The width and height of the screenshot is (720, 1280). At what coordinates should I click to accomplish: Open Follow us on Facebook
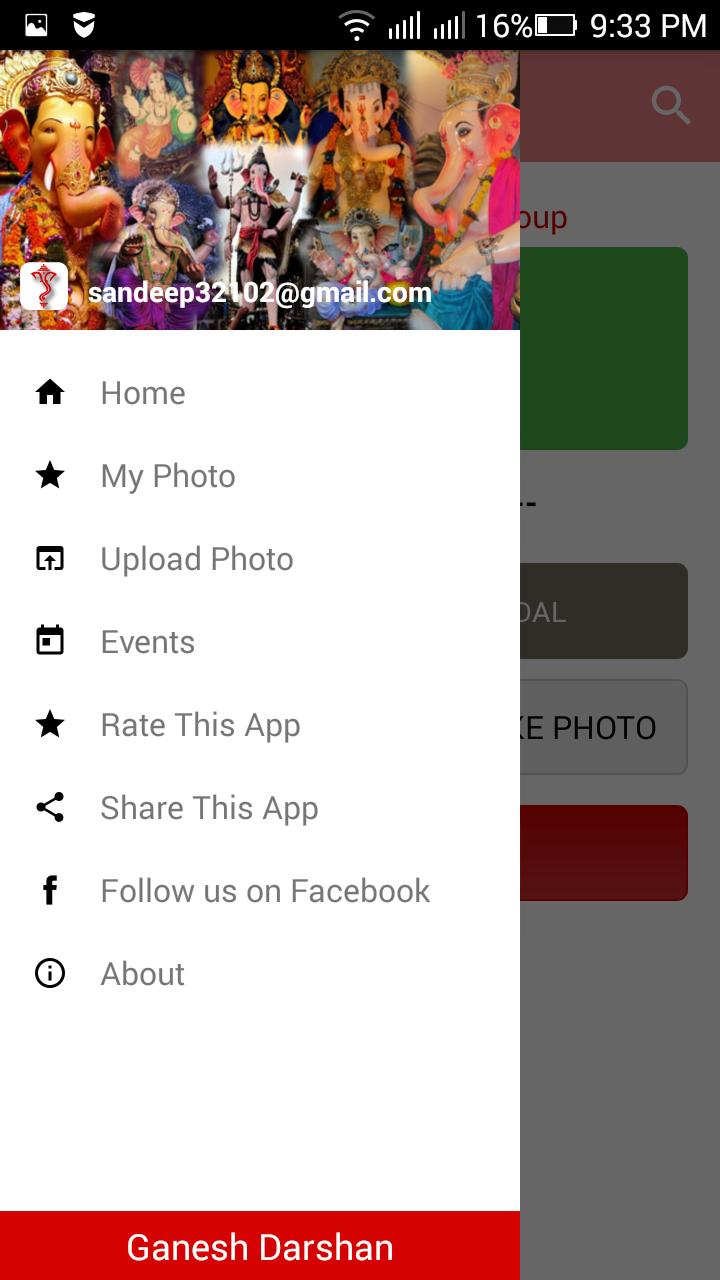pyautogui.click(x=265, y=891)
